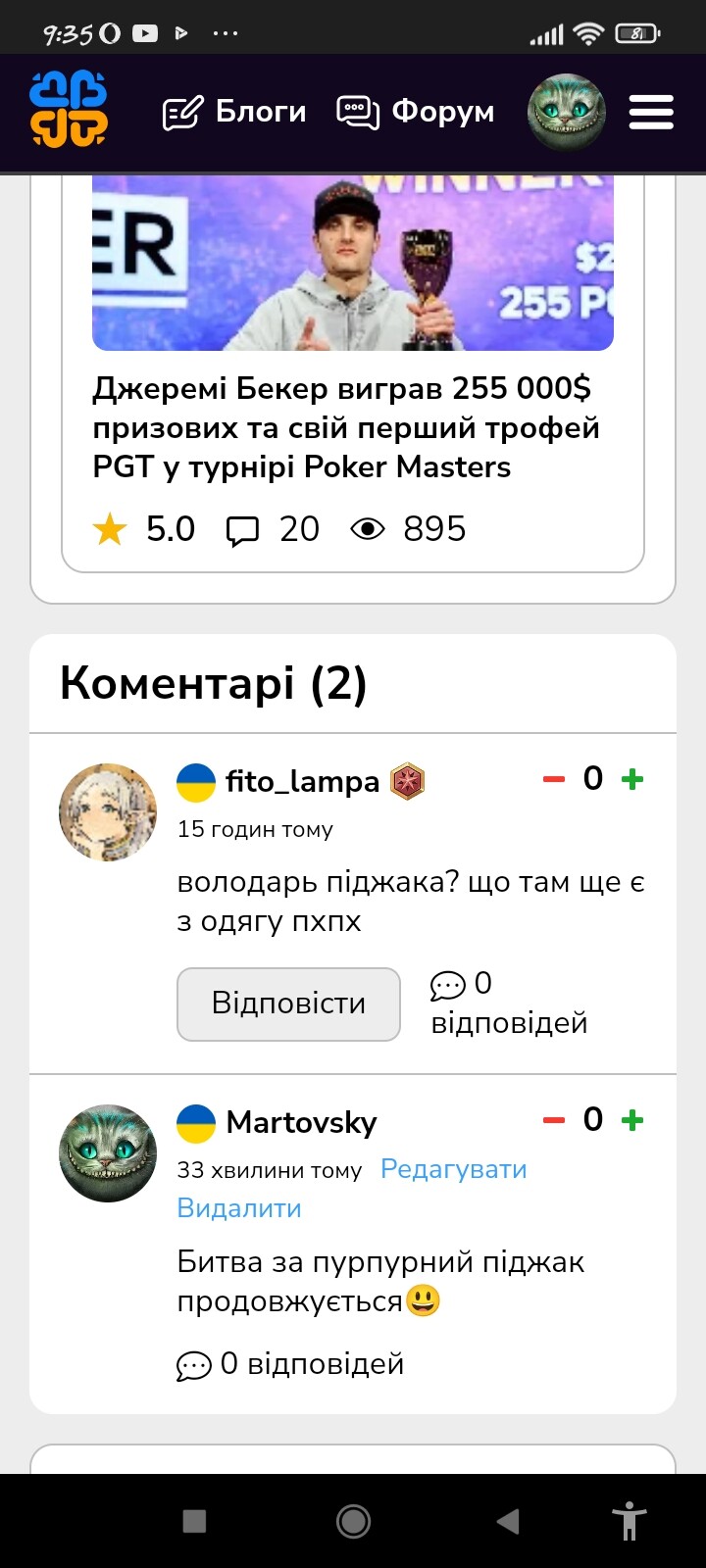Open Martovsky's profile name
Screen dimensions: 706x1568
(x=301, y=1122)
